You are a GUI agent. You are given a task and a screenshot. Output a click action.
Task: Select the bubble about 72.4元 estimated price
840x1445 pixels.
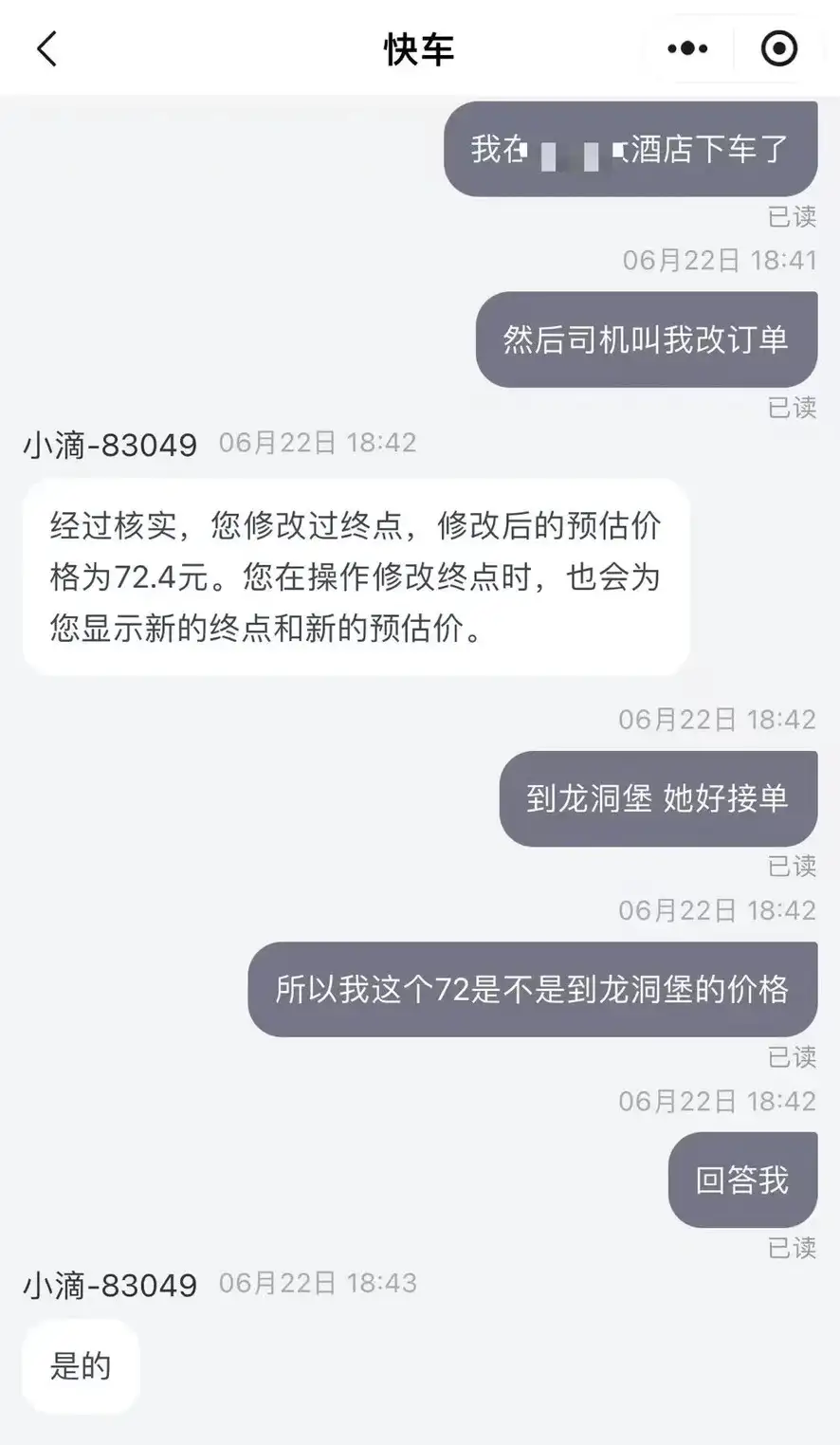[356, 574]
